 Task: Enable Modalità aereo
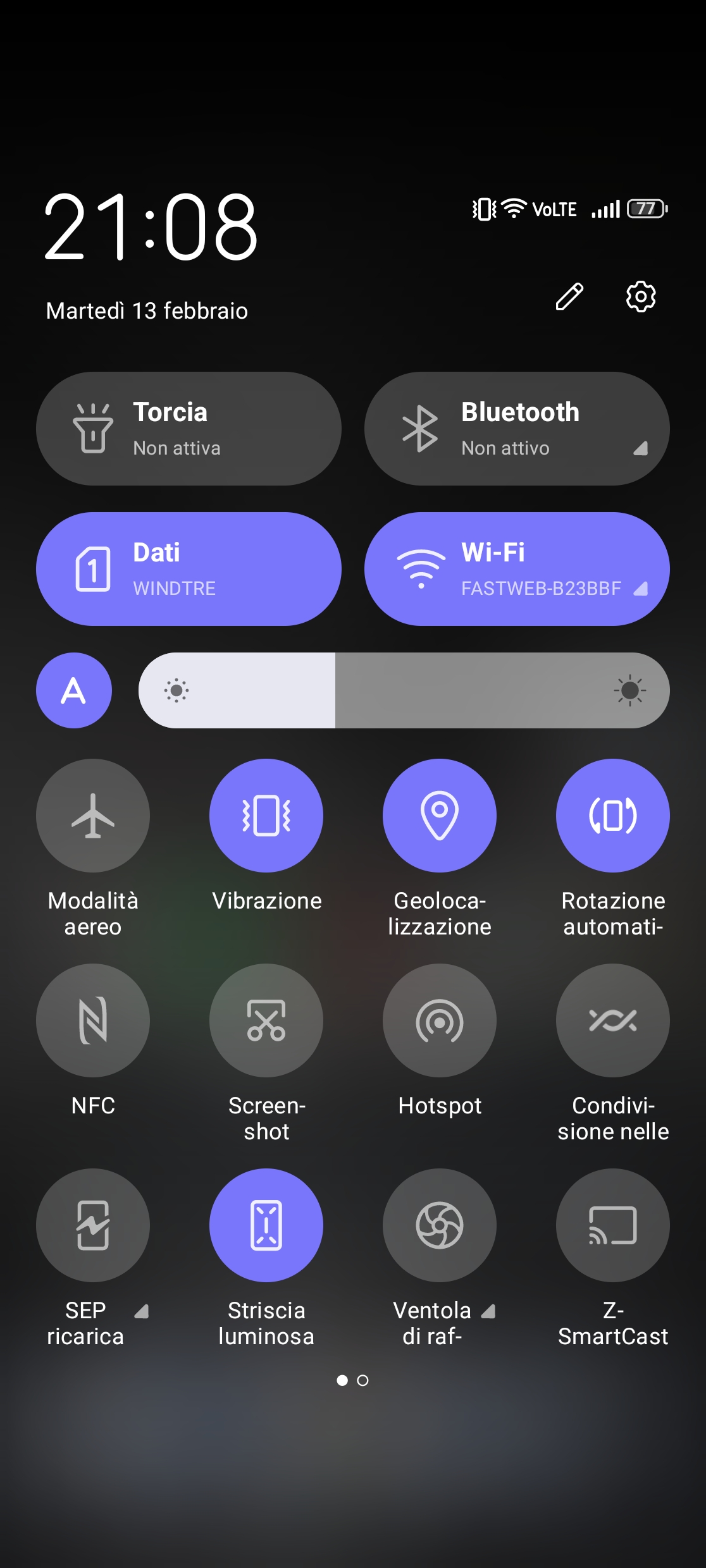pyautogui.click(x=93, y=816)
